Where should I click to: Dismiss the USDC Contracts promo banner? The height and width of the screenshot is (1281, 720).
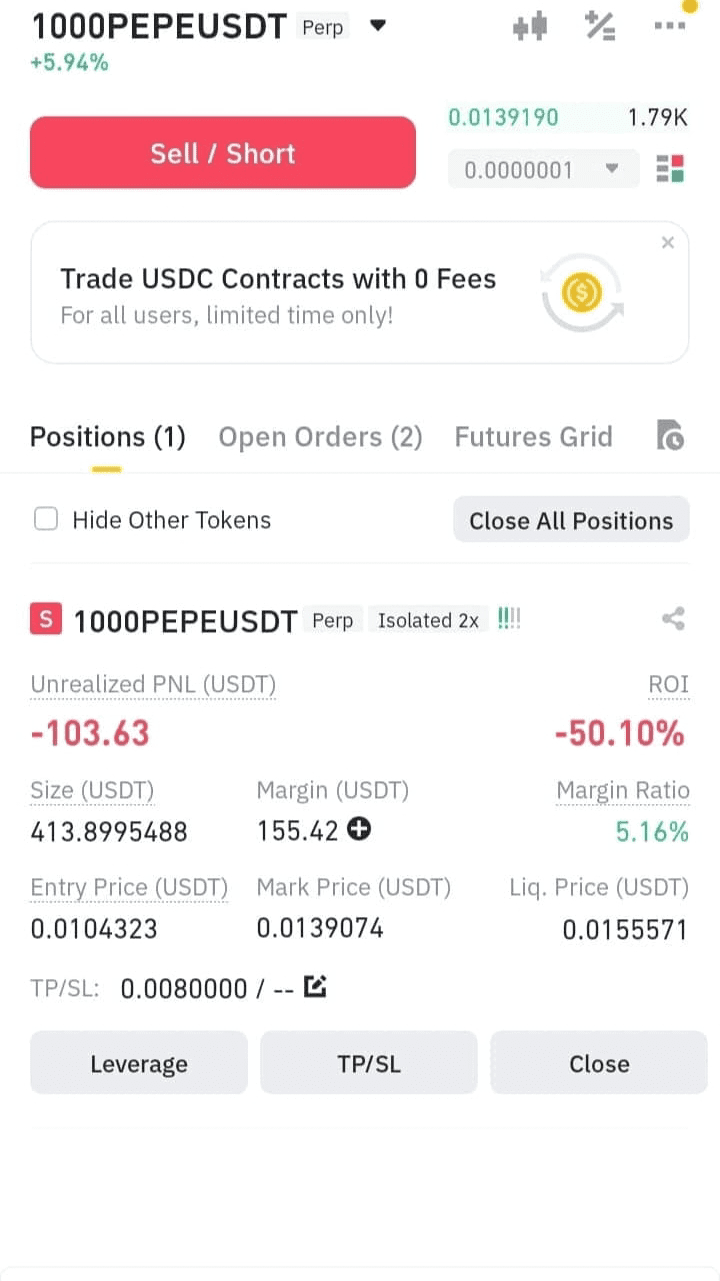click(668, 242)
